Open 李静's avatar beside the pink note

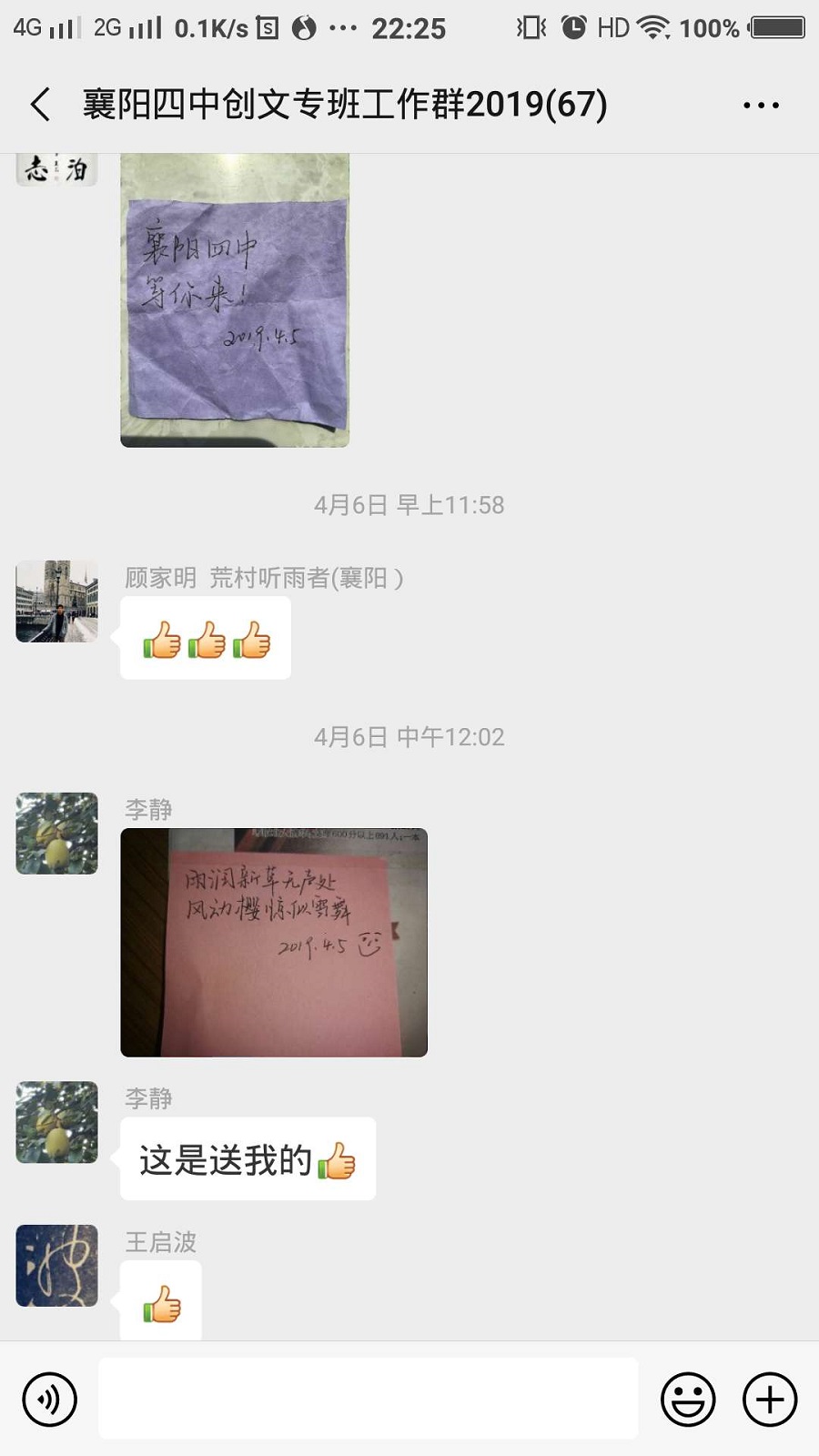56,834
